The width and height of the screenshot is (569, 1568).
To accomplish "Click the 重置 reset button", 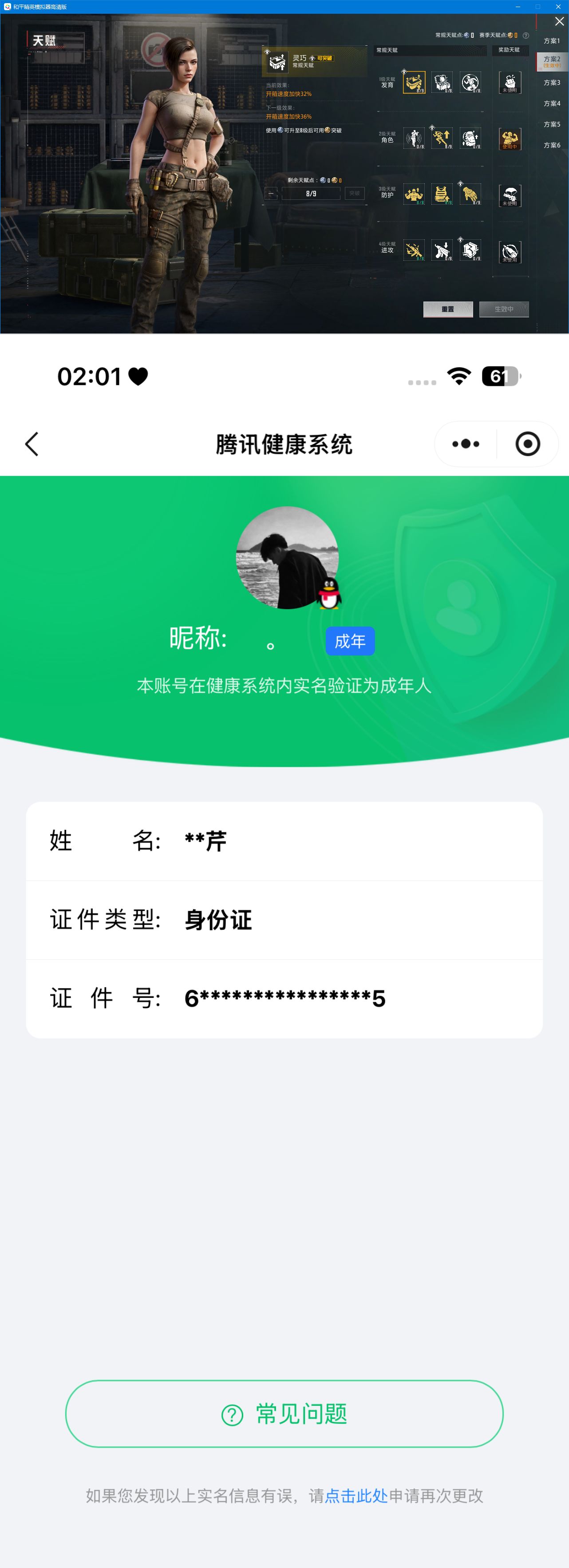I will [x=449, y=309].
